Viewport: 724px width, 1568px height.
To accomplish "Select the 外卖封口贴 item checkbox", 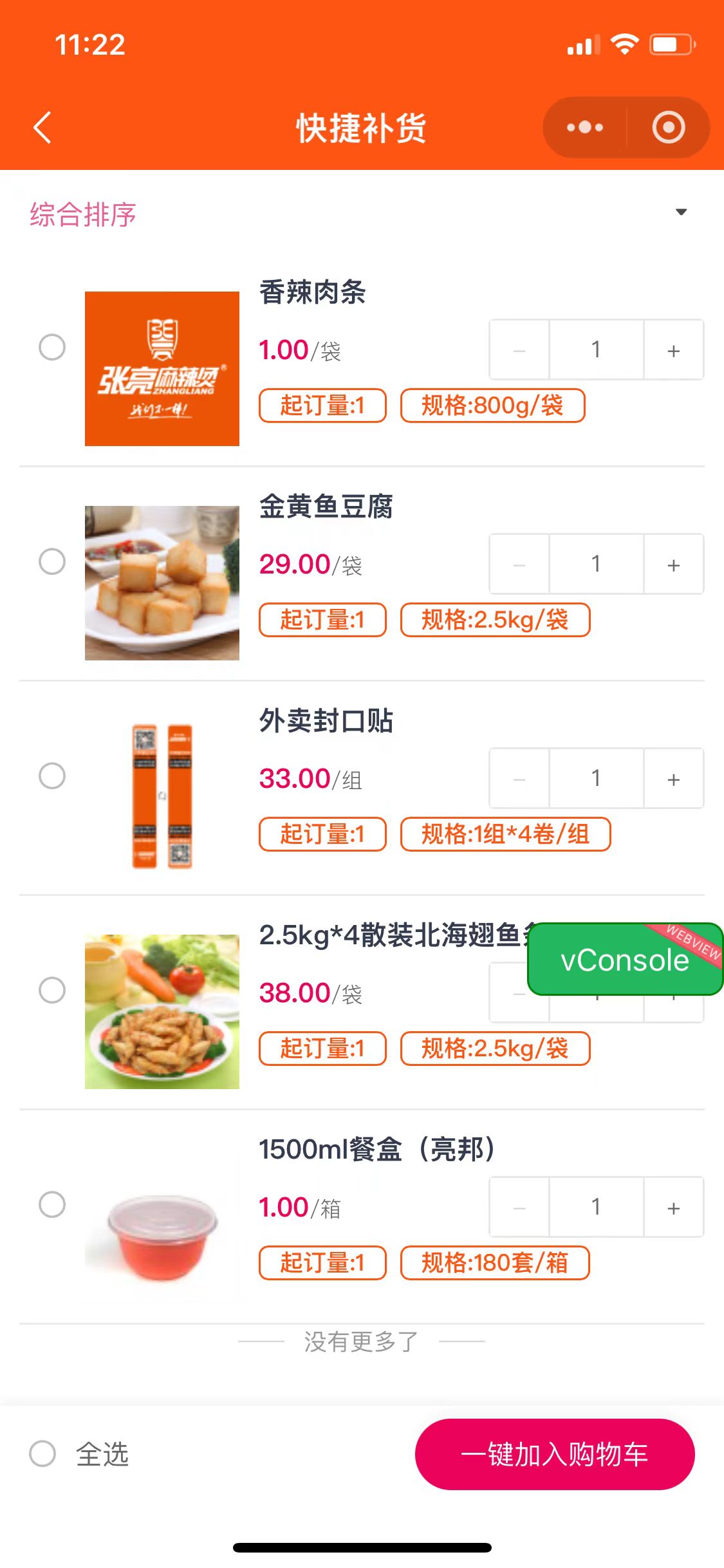I will (x=52, y=776).
